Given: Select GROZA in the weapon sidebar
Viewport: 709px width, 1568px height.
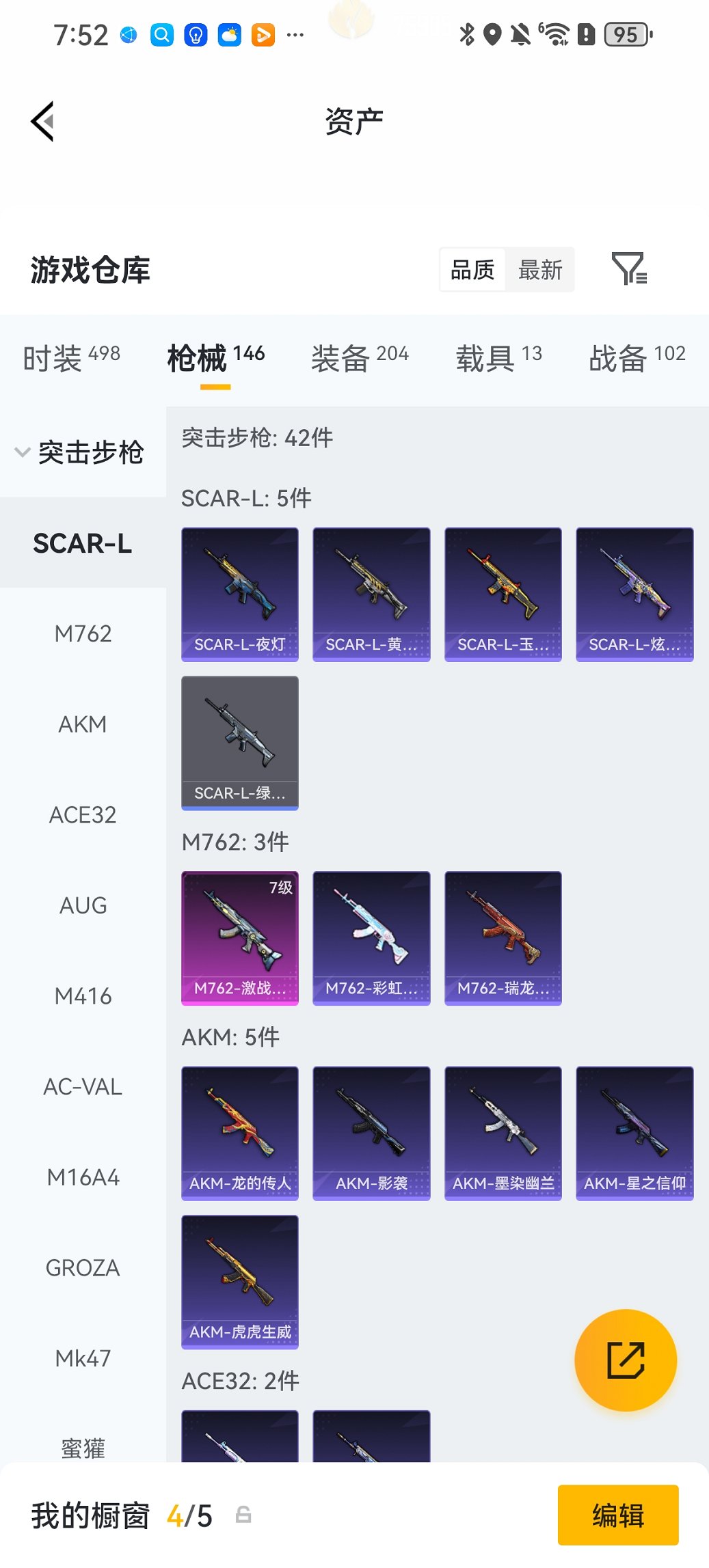Looking at the screenshot, I should (x=82, y=1267).
